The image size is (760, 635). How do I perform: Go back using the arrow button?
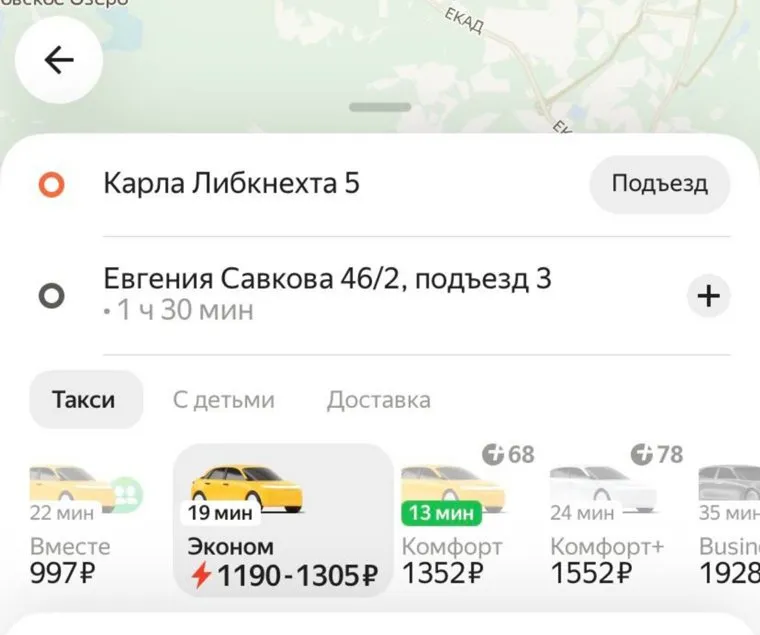(59, 61)
